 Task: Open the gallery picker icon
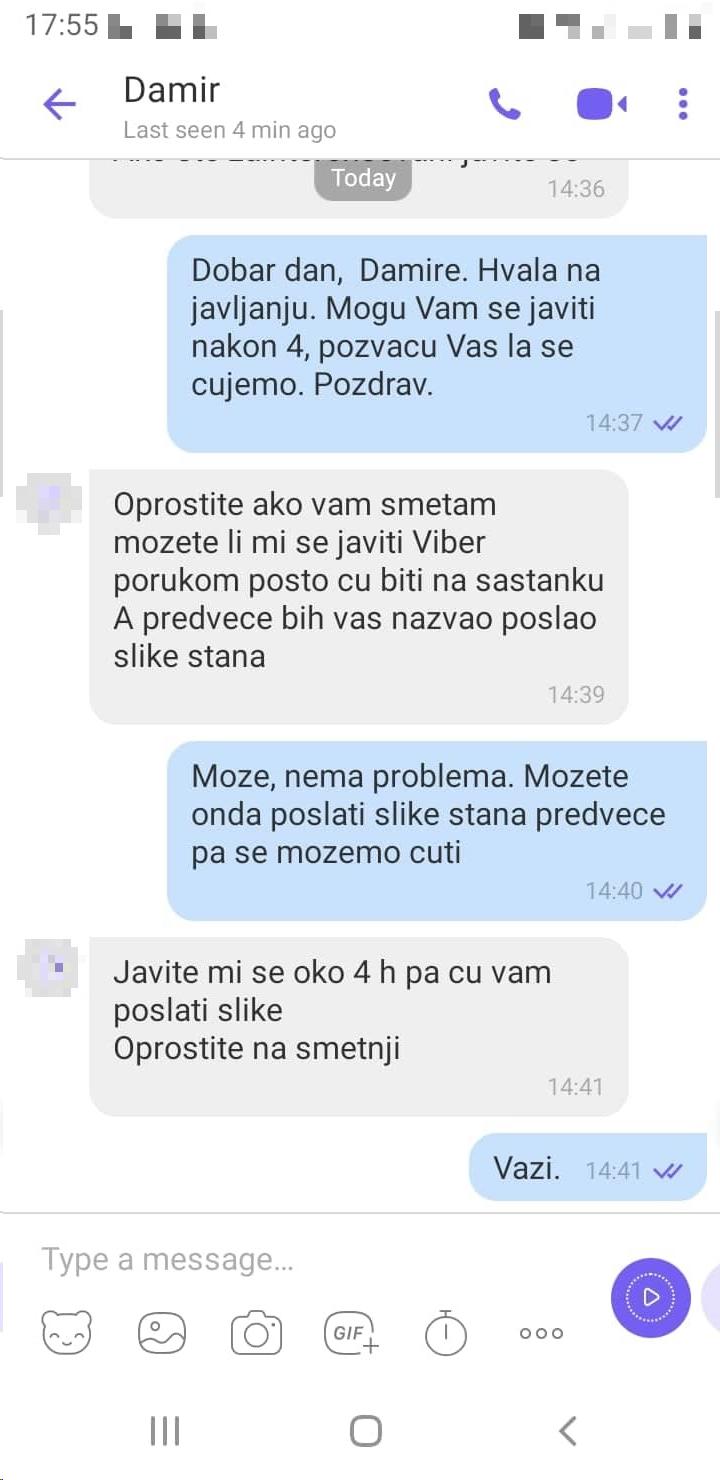coord(162,1332)
